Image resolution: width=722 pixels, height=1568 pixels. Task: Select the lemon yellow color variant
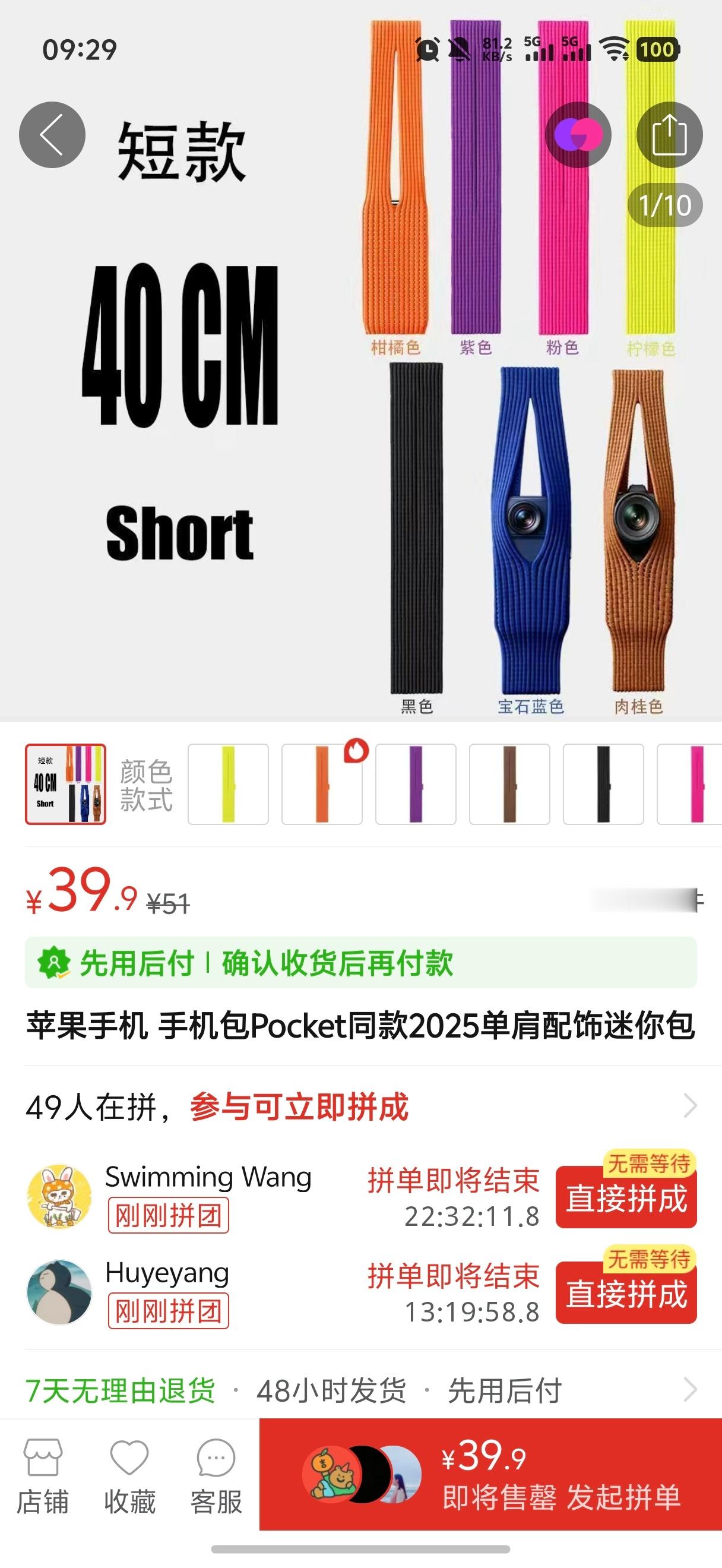(x=229, y=785)
